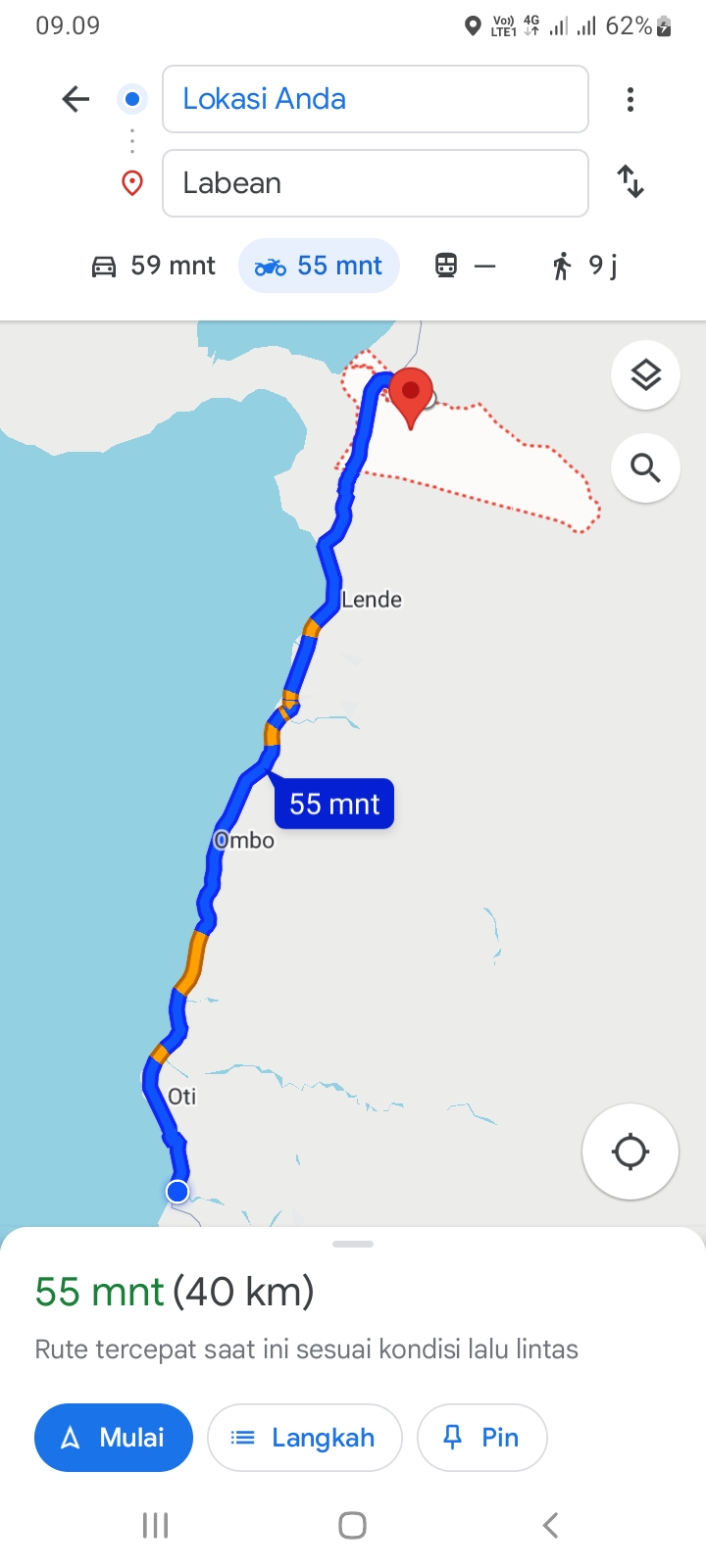
Task: Tap the 55 mnt route label
Action: (x=333, y=804)
